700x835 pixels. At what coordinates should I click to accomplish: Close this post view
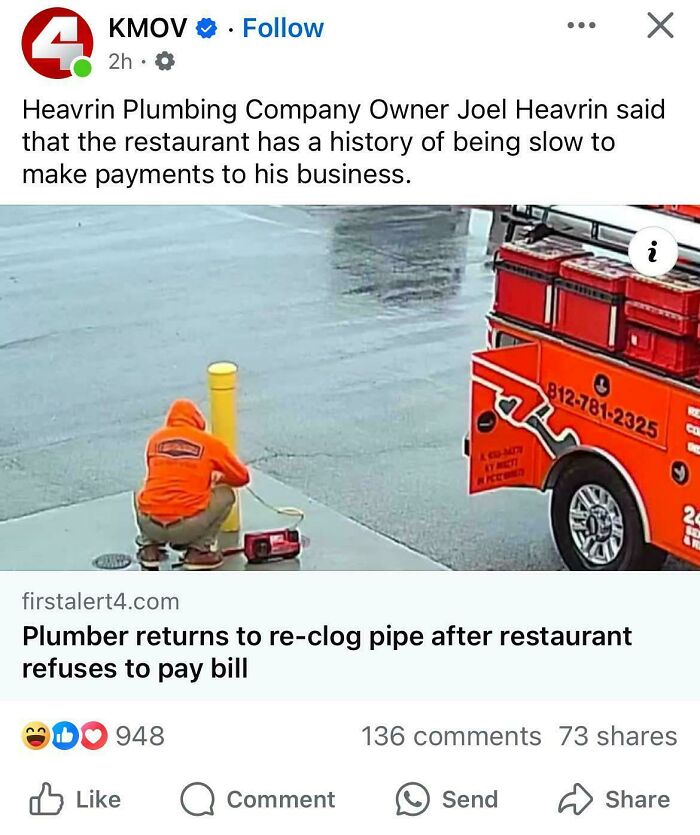[x=659, y=25]
